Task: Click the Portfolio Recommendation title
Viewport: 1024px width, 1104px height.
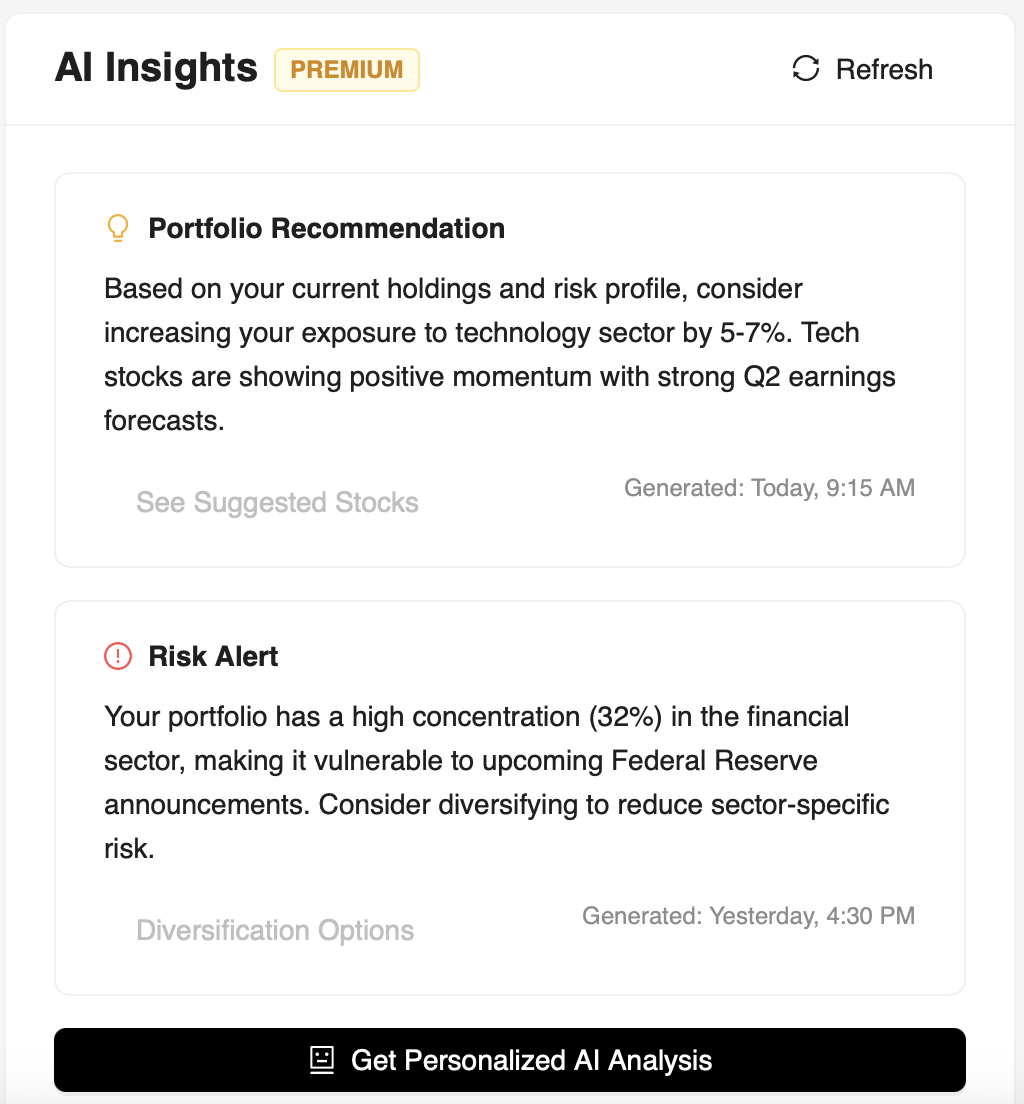Action: 326,228
